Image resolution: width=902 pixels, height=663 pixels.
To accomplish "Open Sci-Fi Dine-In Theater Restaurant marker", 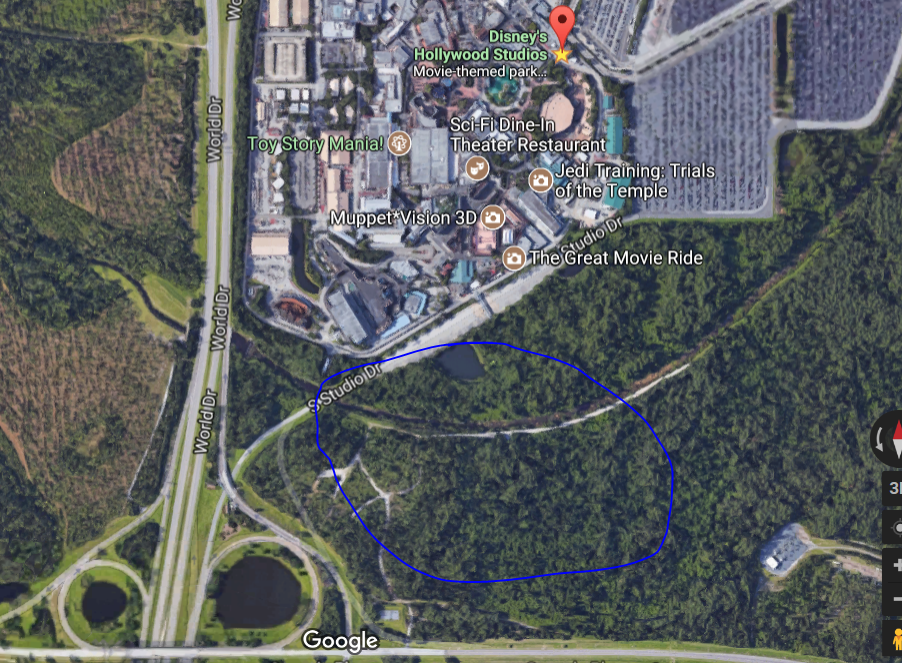I will click(478, 167).
